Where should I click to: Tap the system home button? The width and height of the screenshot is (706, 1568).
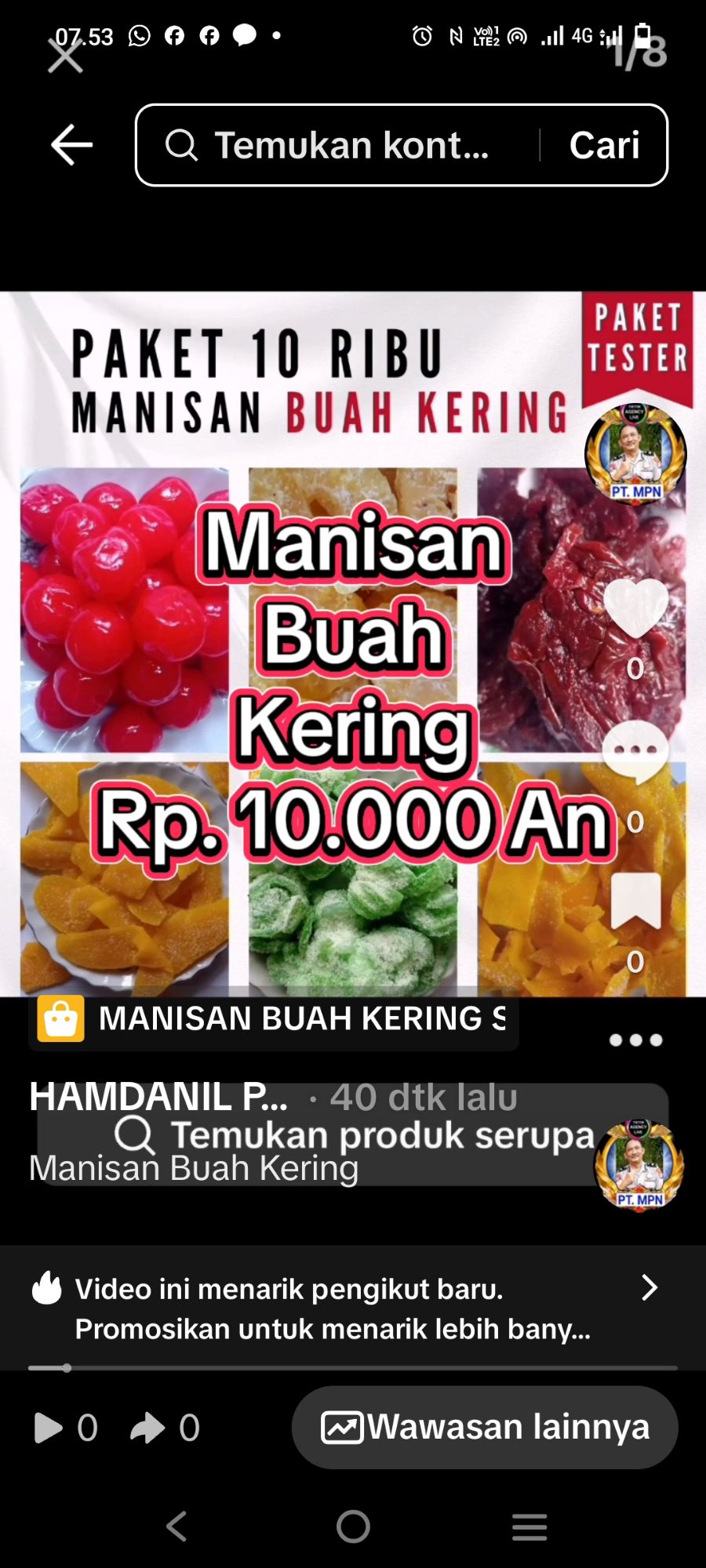353,1526
